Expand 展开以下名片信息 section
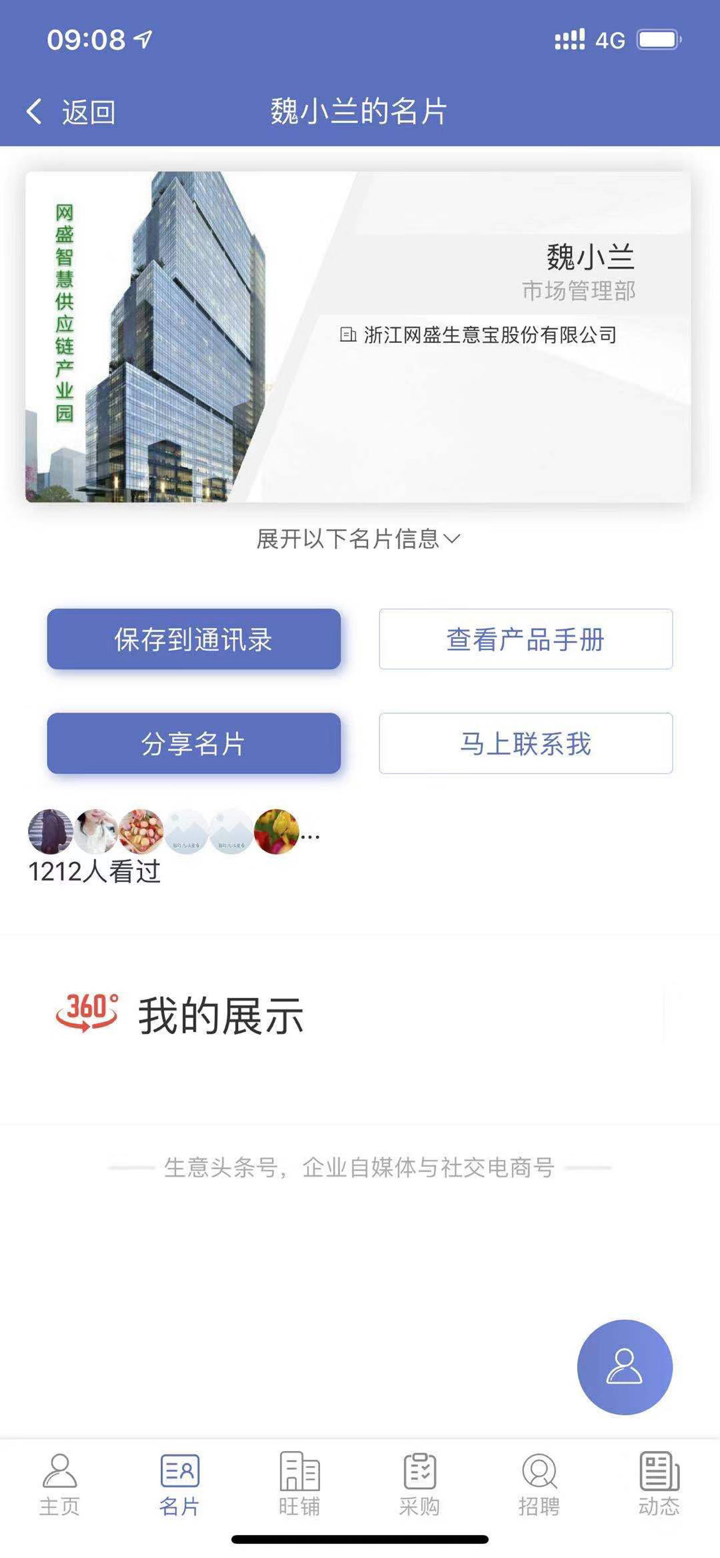 pyautogui.click(x=360, y=539)
